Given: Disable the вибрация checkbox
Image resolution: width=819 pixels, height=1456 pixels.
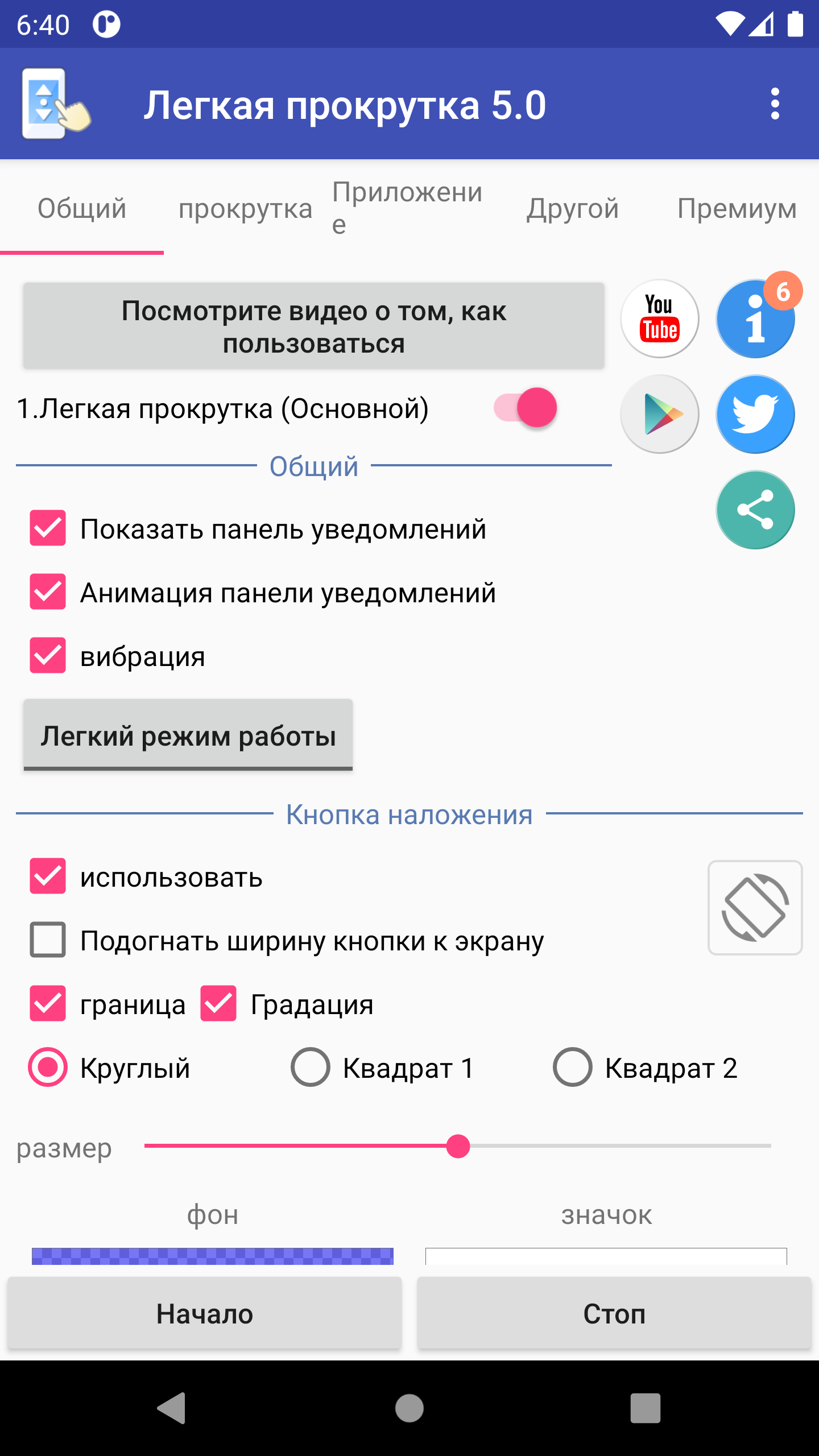Looking at the screenshot, I should click(48, 656).
